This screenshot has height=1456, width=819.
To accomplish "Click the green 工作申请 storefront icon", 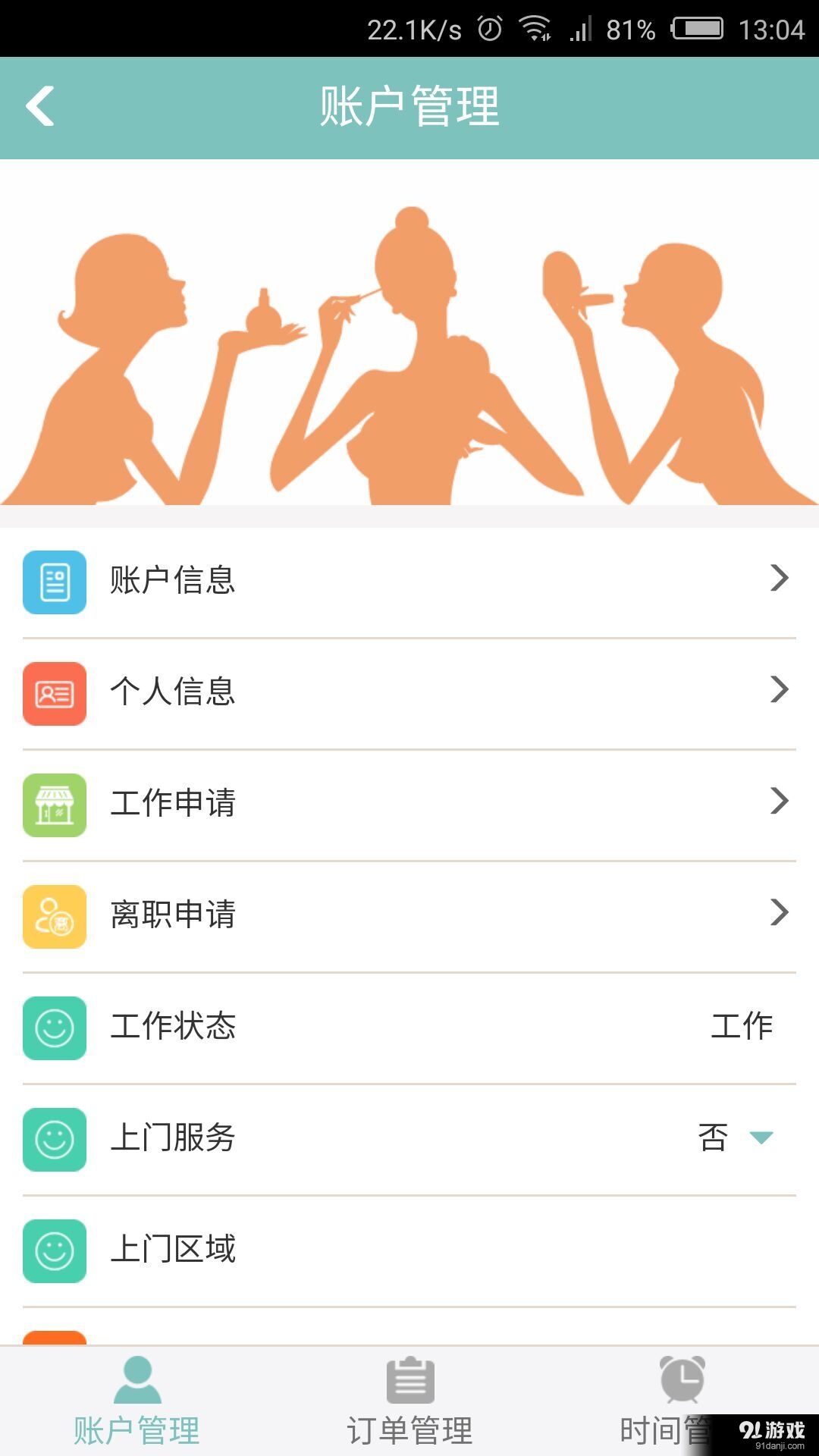I will tap(54, 804).
